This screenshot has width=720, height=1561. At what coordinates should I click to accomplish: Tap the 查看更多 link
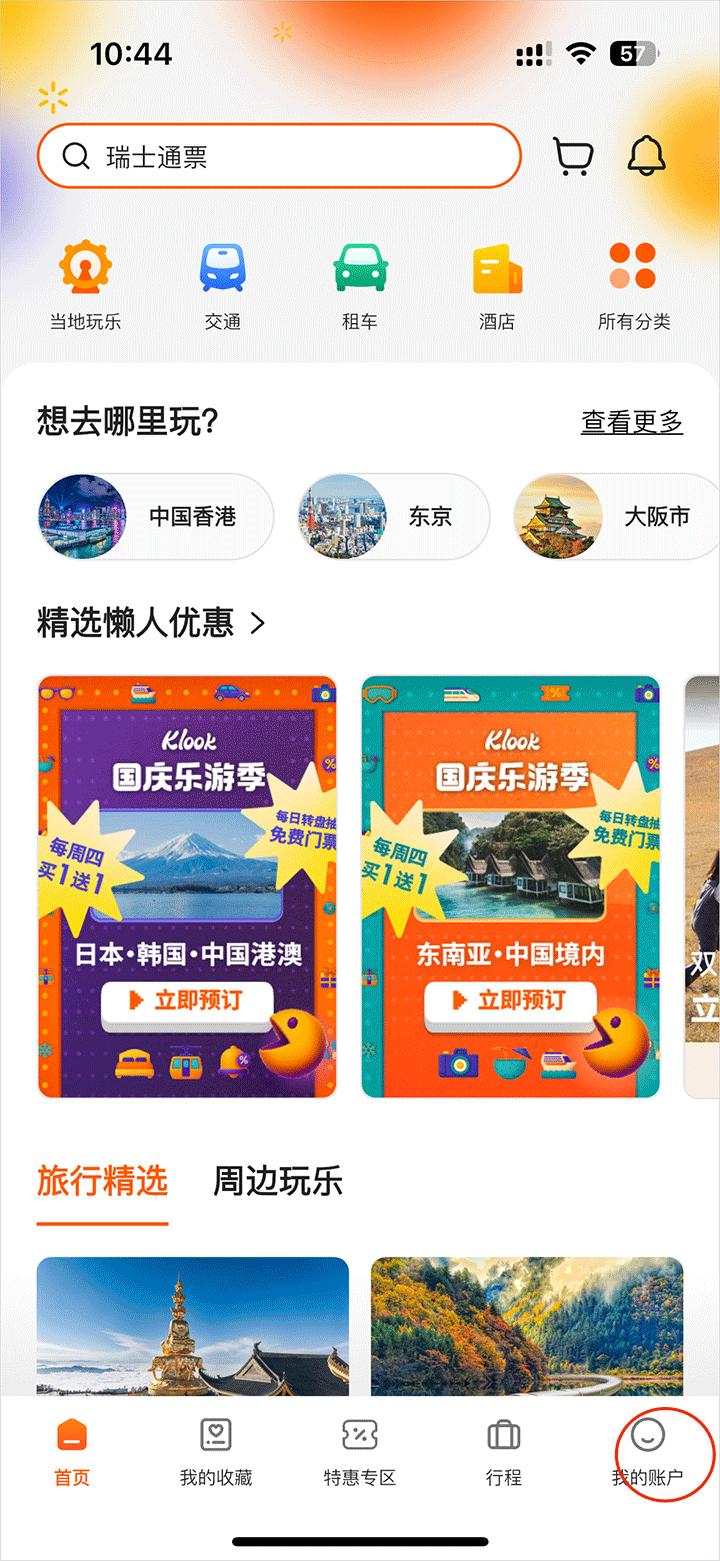click(x=631, y=422)
